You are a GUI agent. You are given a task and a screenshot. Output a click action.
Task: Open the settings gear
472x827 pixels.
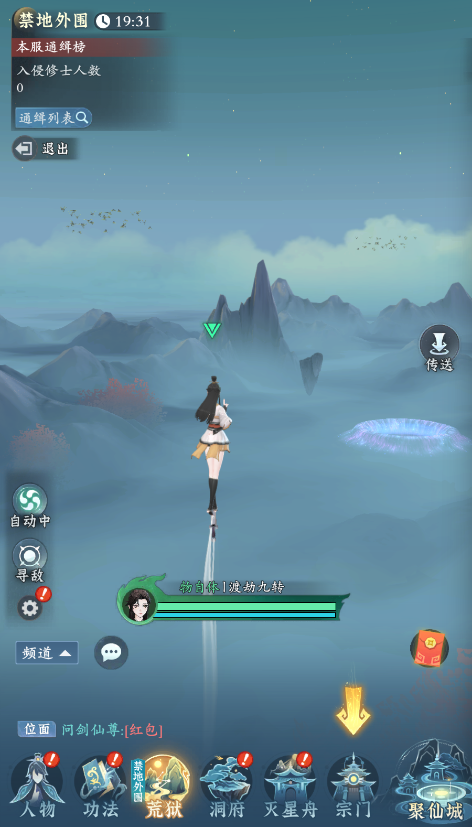(30, 608)
